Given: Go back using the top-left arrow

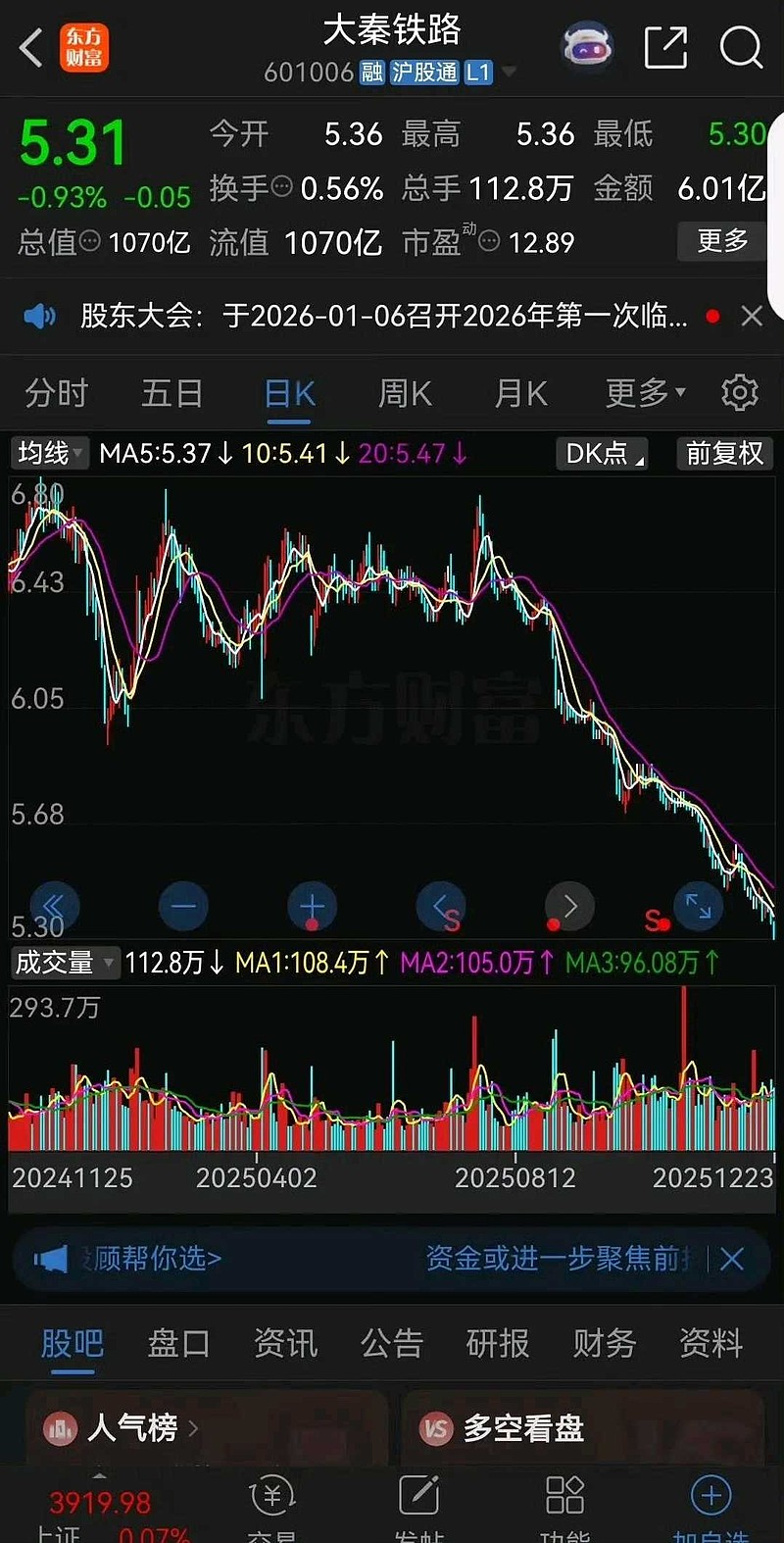Looking at the screenshot, I should (x=31, y=47).
